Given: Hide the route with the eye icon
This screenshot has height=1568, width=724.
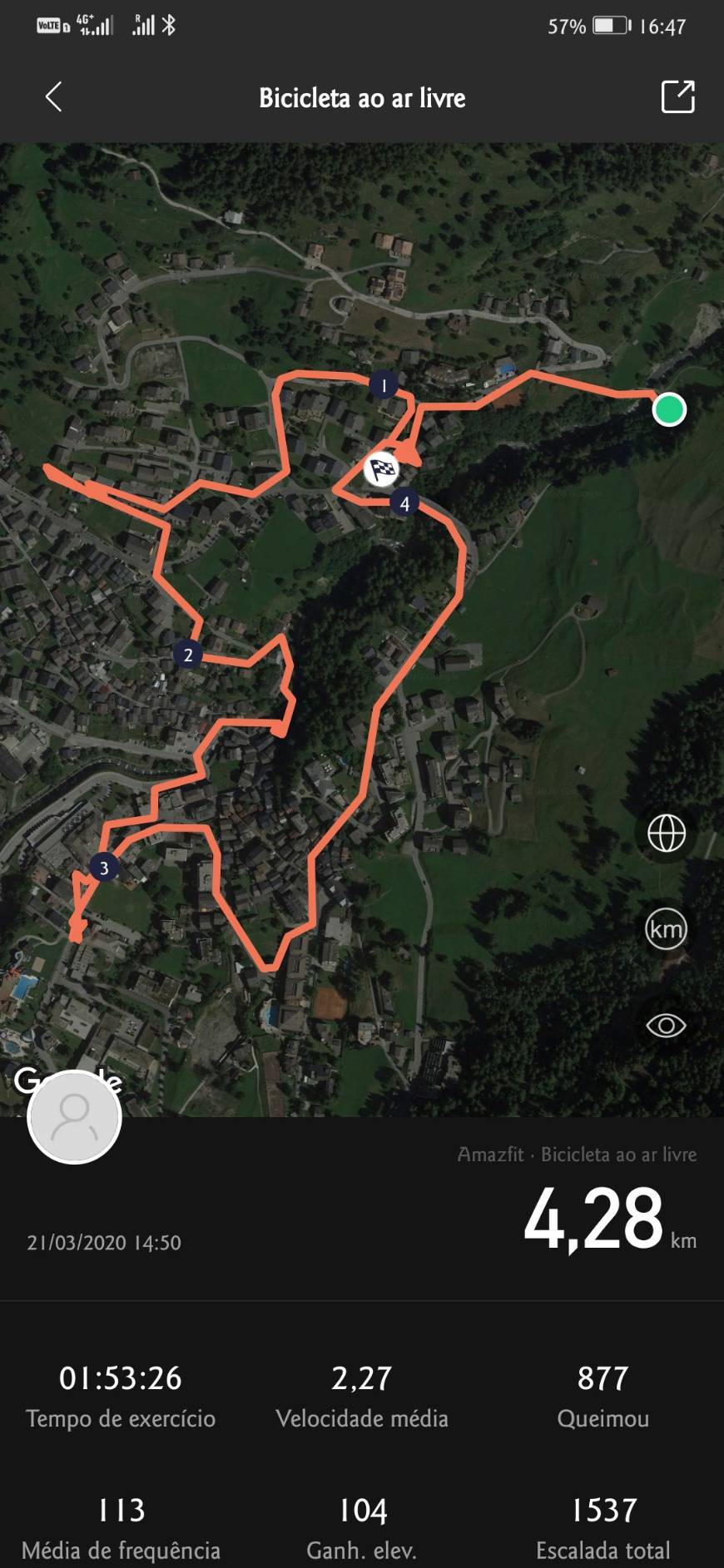Looking at the screenshot, I should click(666, 1025).
